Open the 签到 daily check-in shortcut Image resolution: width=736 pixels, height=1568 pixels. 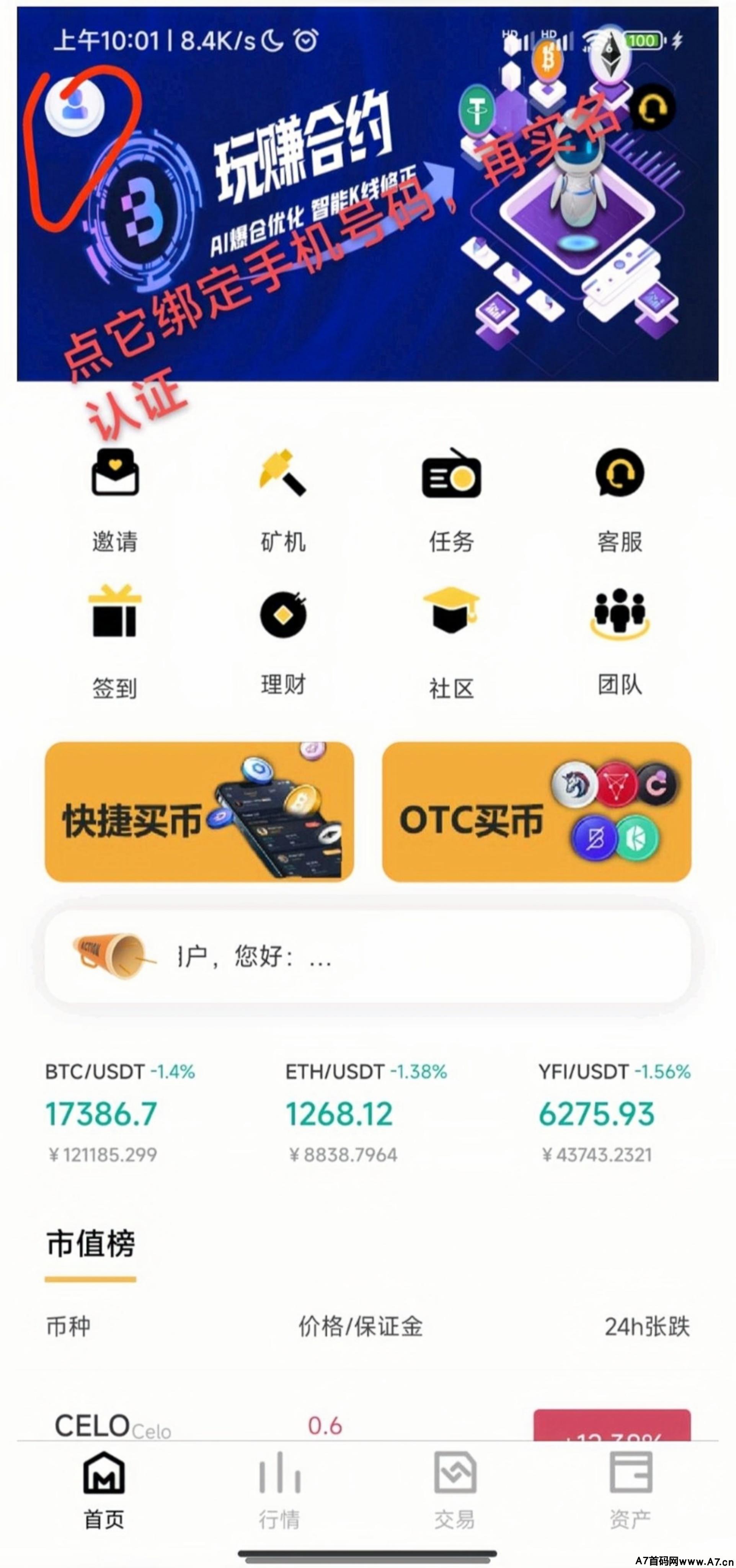[115, 642]
